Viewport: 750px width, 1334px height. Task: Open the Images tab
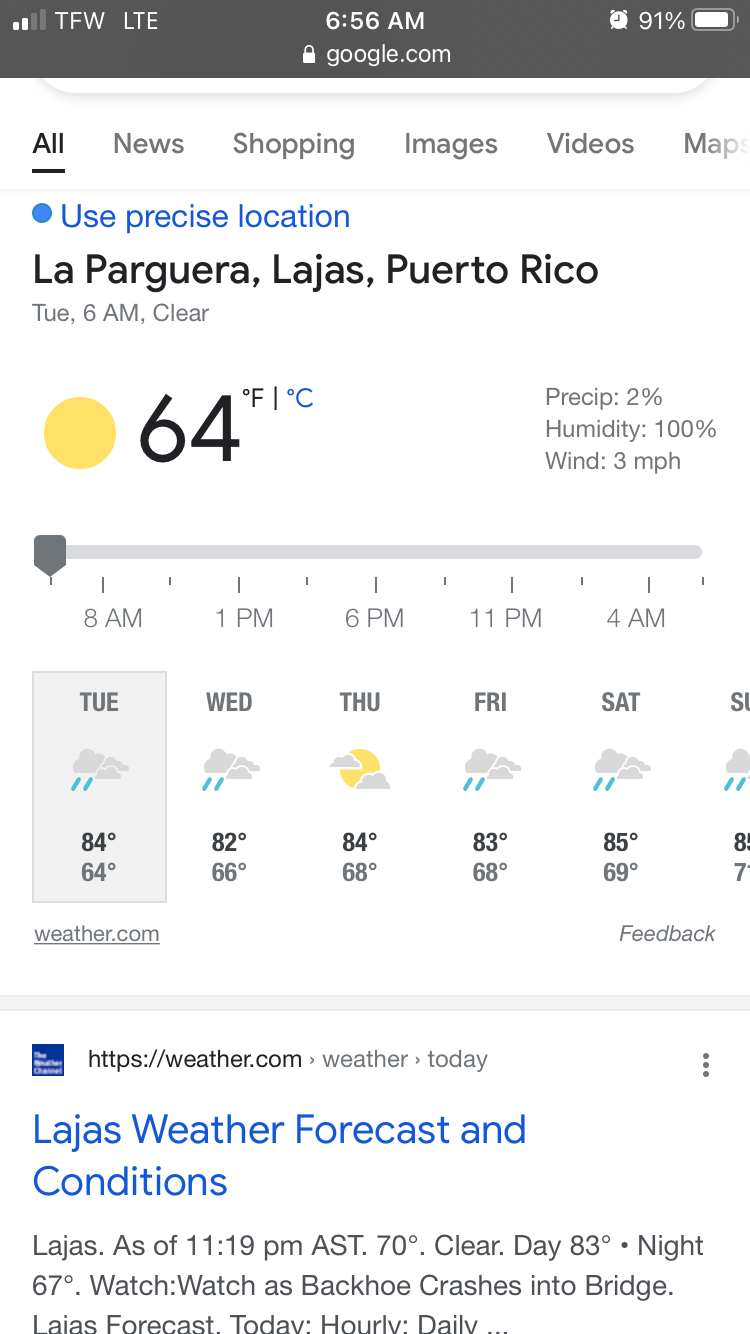pyautogui.click(x=450, y=144)
